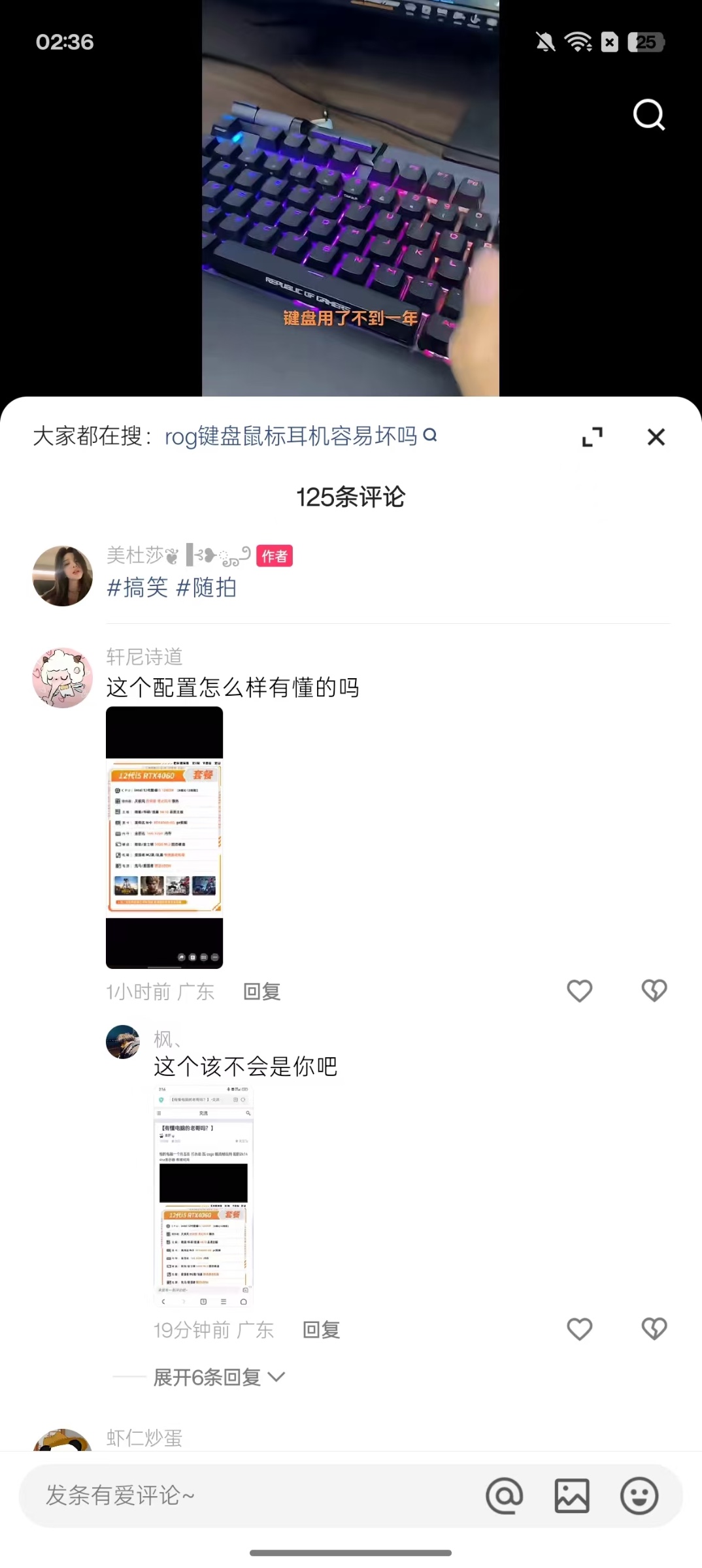Open author 美杜莎's profile avatar

[63, 576]
